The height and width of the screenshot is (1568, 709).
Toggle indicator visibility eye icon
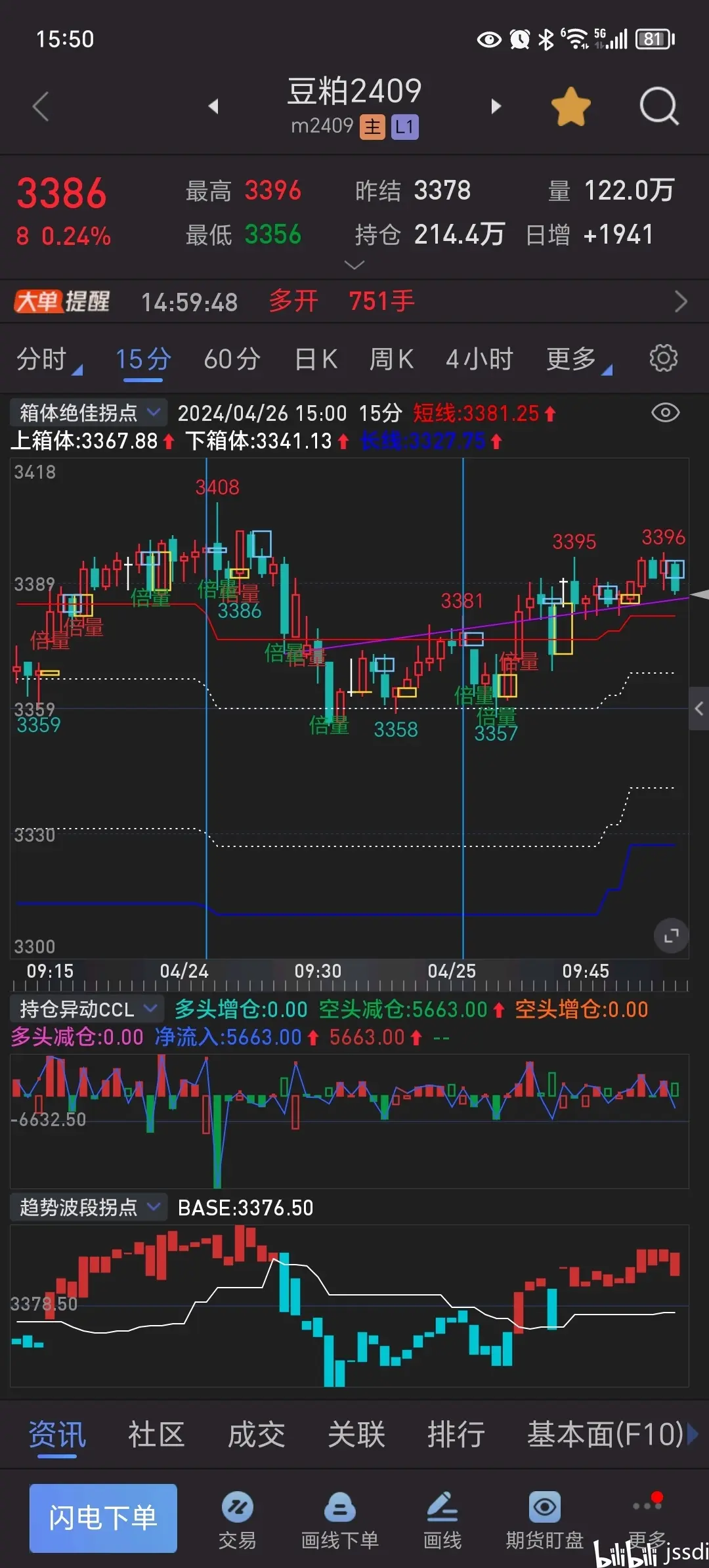pos(665,413)
